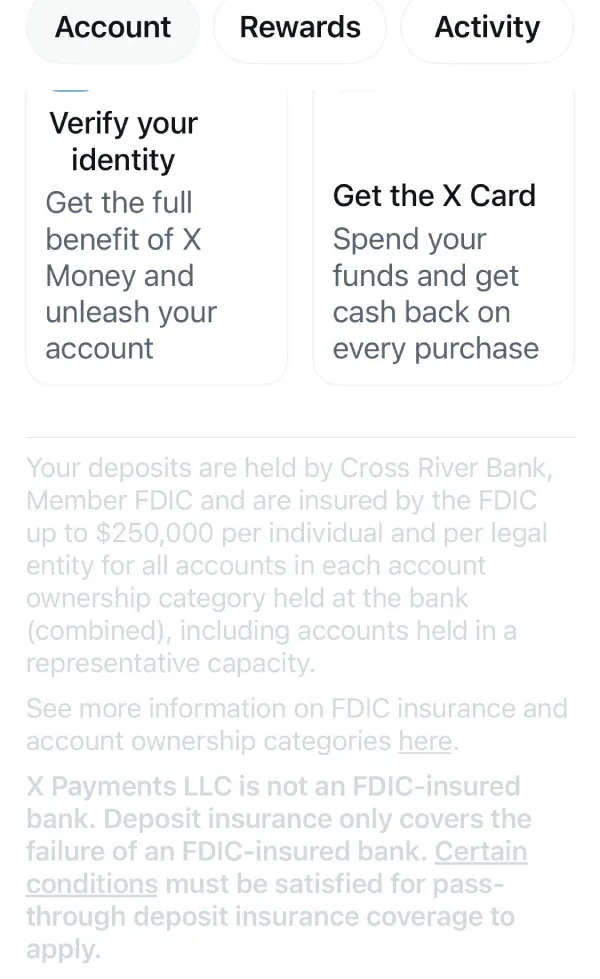Follow the 'here' FDIC information link
The width and height of the screenshot is (600, 979).
tap(424, 742)
